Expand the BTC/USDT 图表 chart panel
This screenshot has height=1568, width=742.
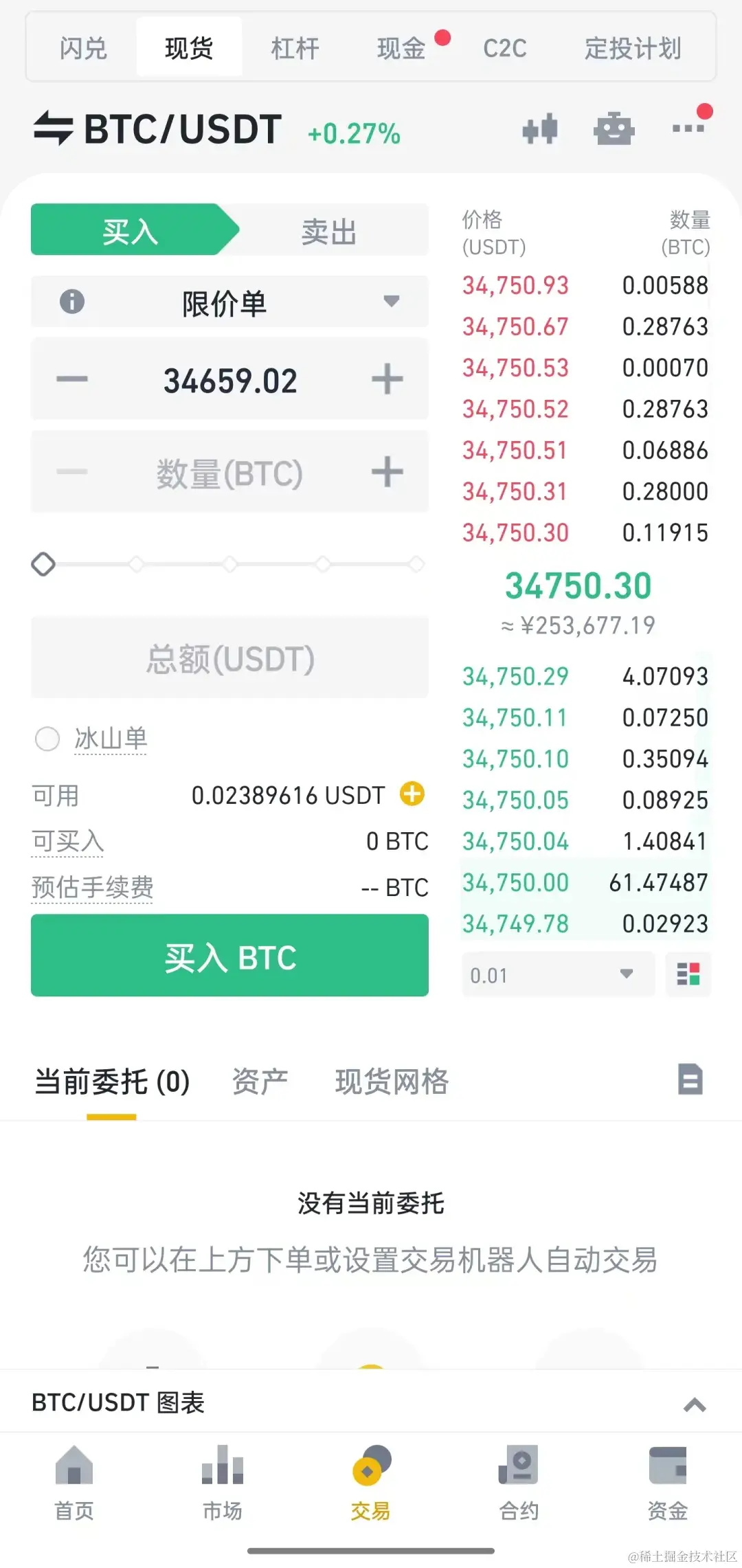[695, 1404]
